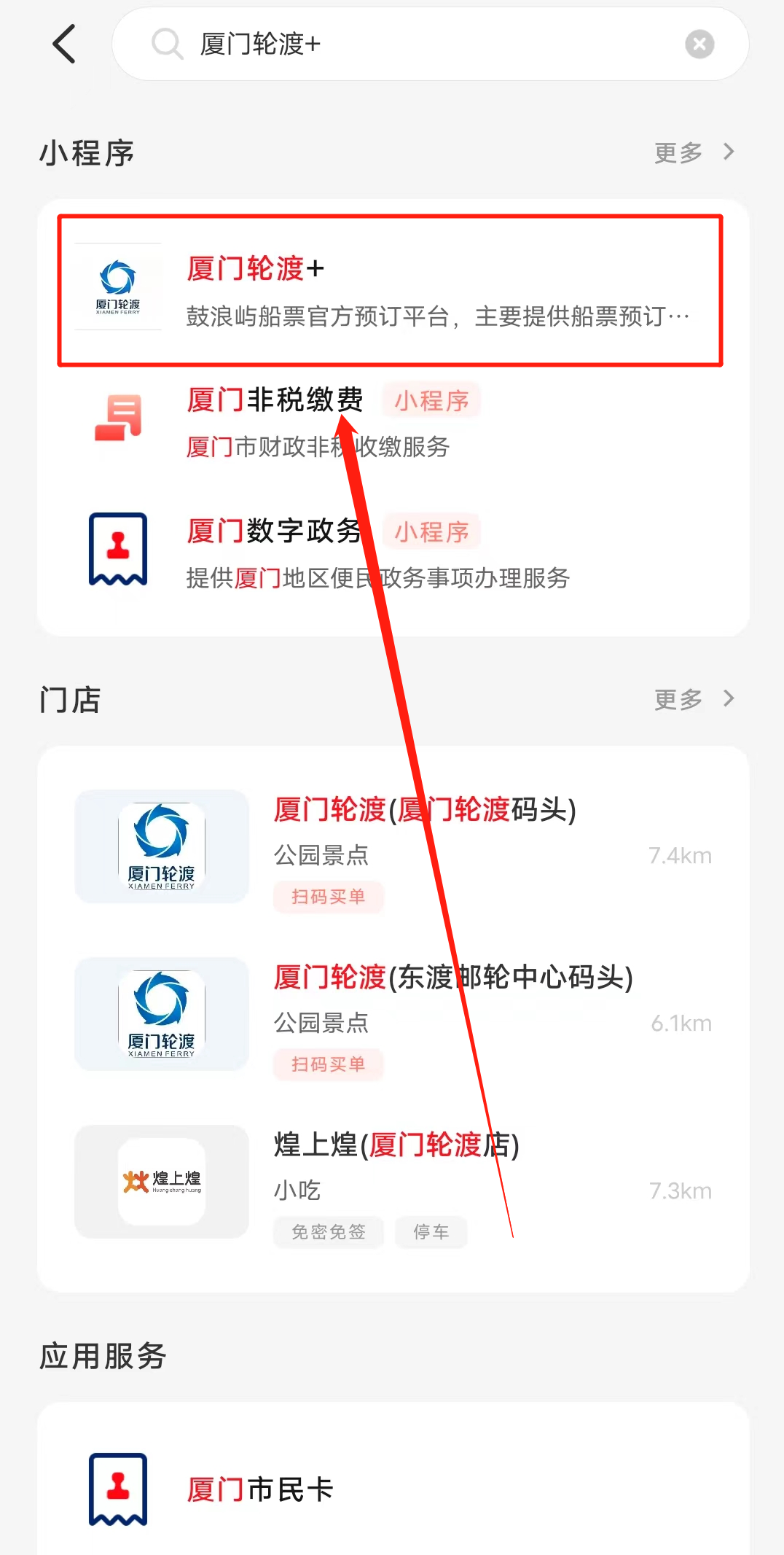
Task: View more results in 门店 section
Action: click(693, 699)
